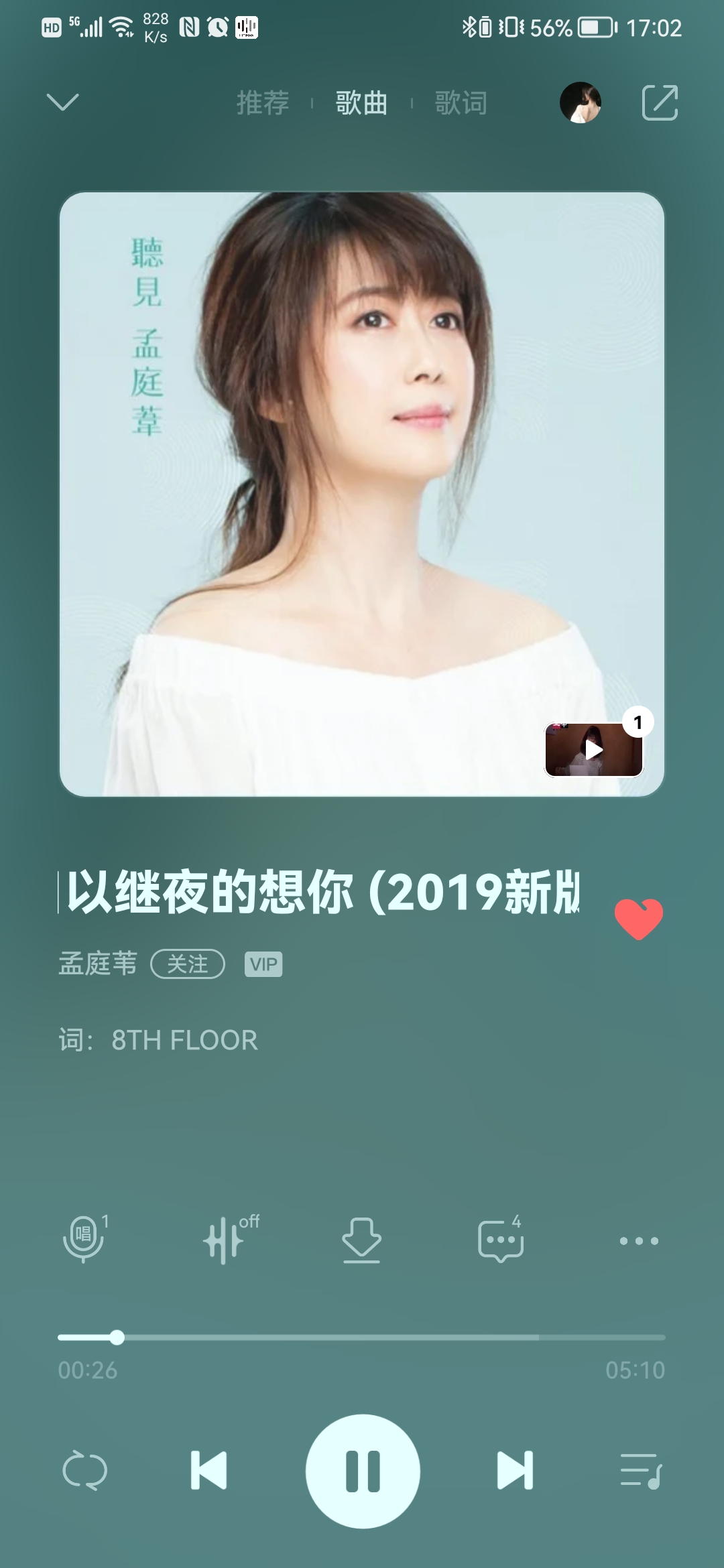Skip to the previous track
724x1568 pixels.
(209, 1471)
